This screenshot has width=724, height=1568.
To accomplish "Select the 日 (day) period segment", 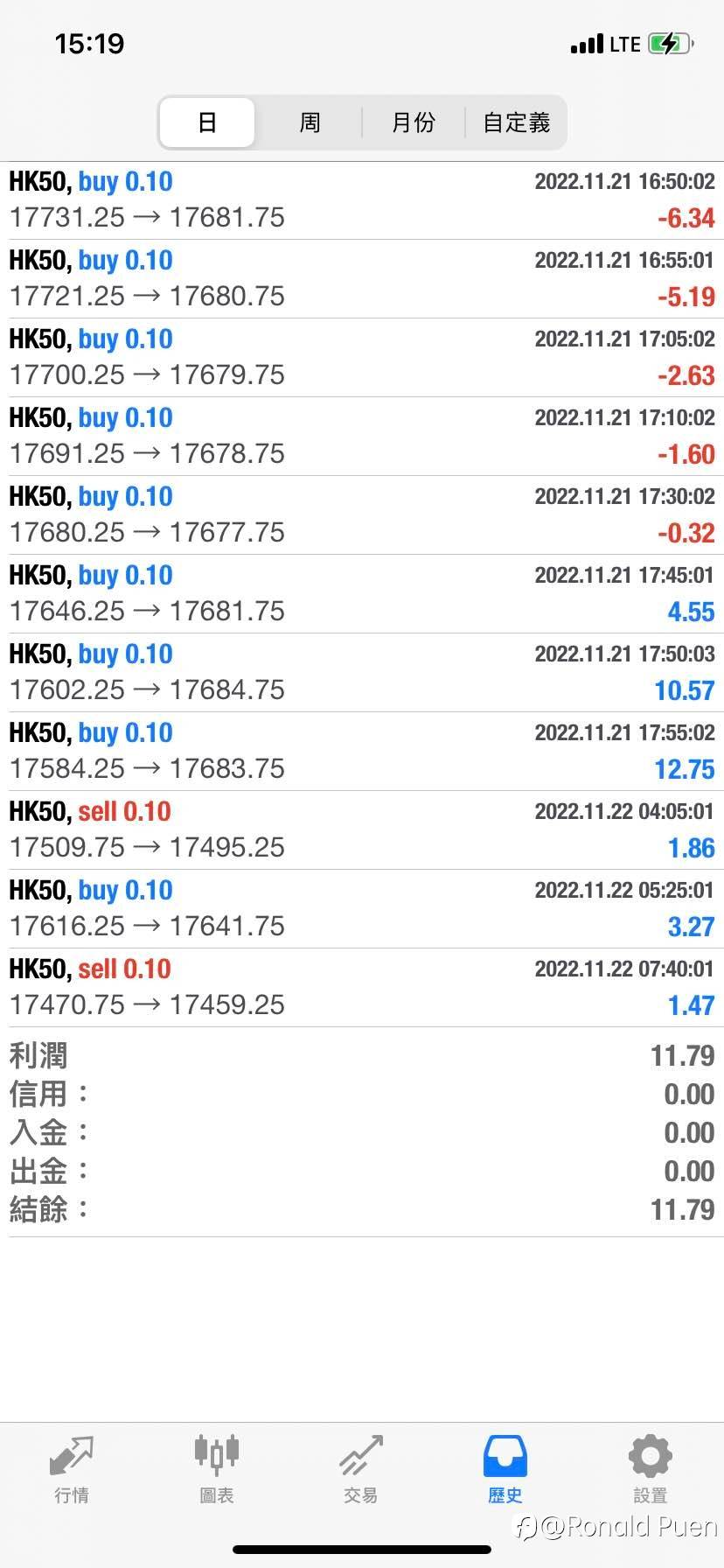I will click(207, 122).
